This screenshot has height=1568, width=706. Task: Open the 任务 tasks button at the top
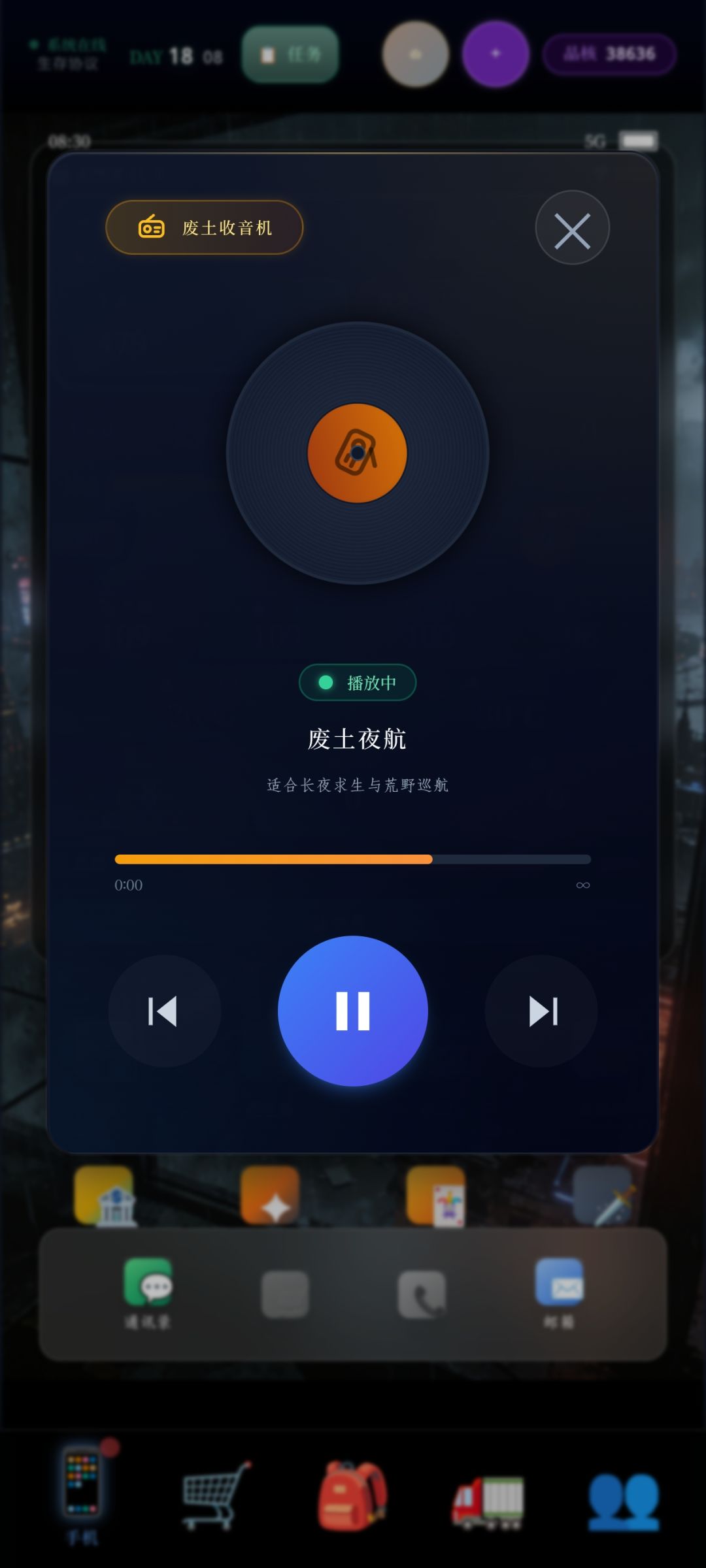coord(291,52)
